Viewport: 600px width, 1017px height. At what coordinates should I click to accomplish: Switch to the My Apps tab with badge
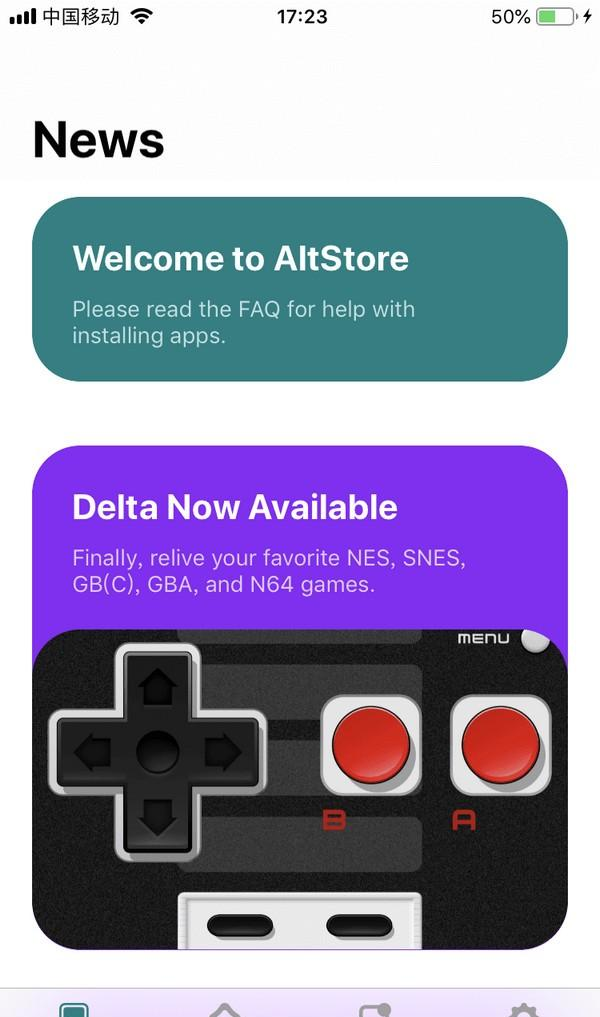[x=374, y=1008]
